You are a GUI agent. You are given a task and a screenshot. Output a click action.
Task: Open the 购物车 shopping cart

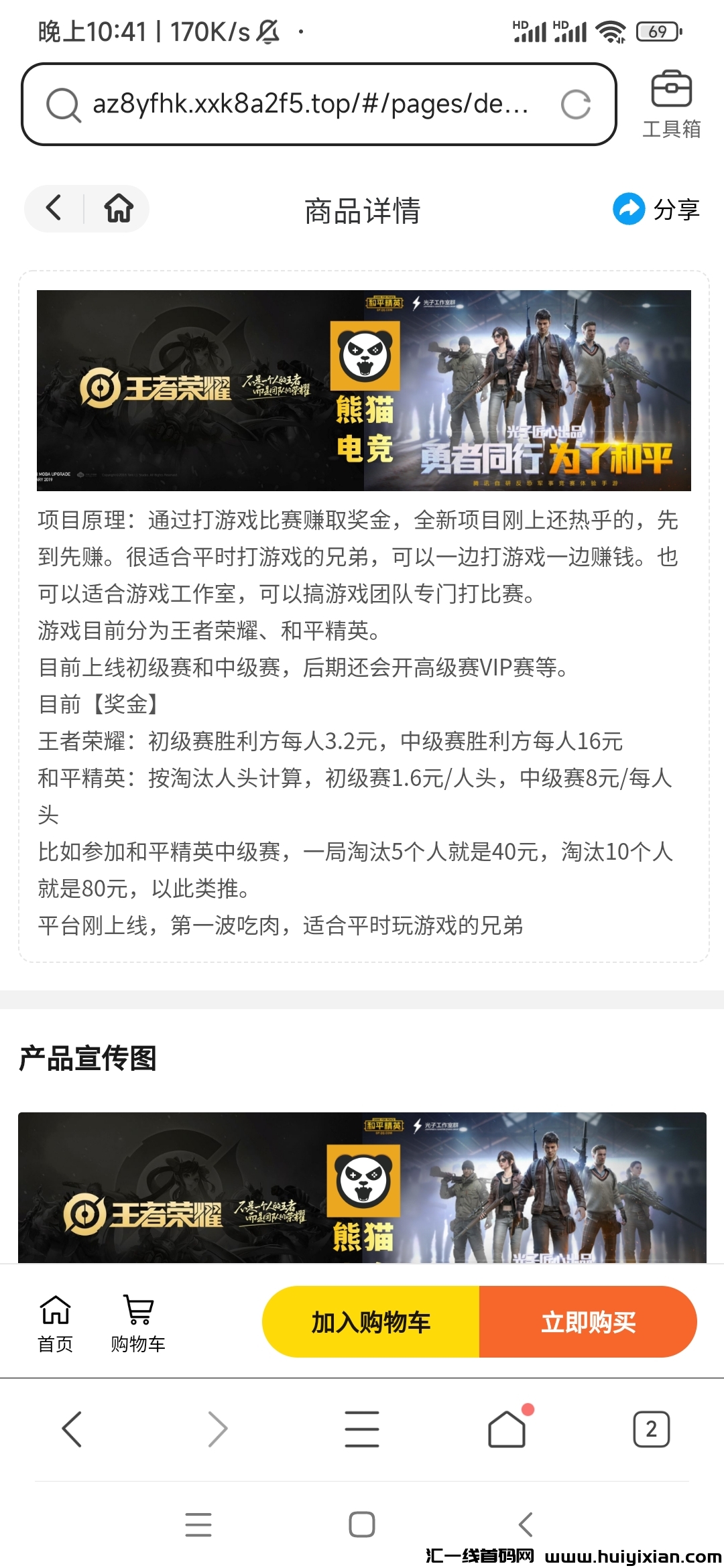coord(138,1323)
